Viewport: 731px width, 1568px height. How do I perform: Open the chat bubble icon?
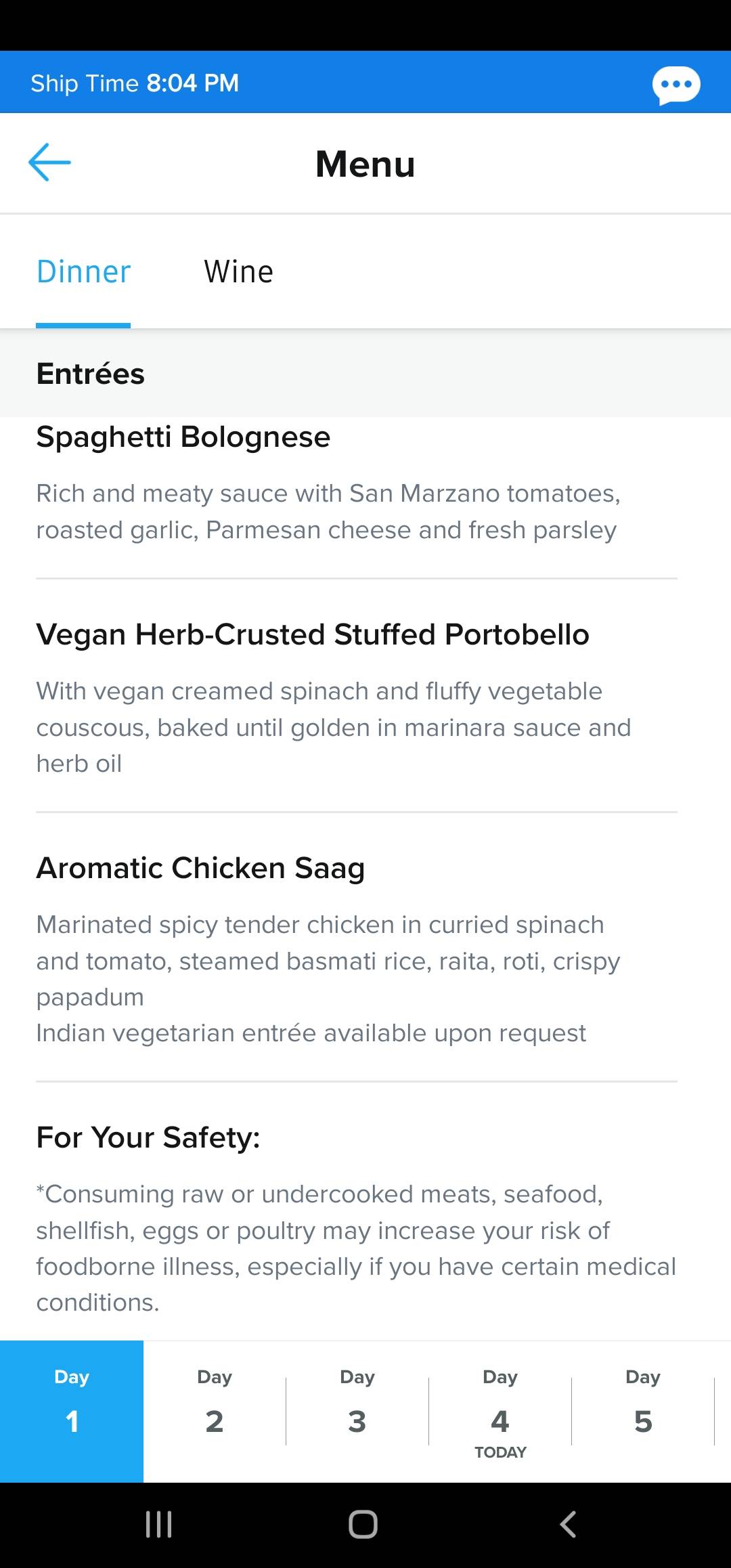[x=676, y=85]
